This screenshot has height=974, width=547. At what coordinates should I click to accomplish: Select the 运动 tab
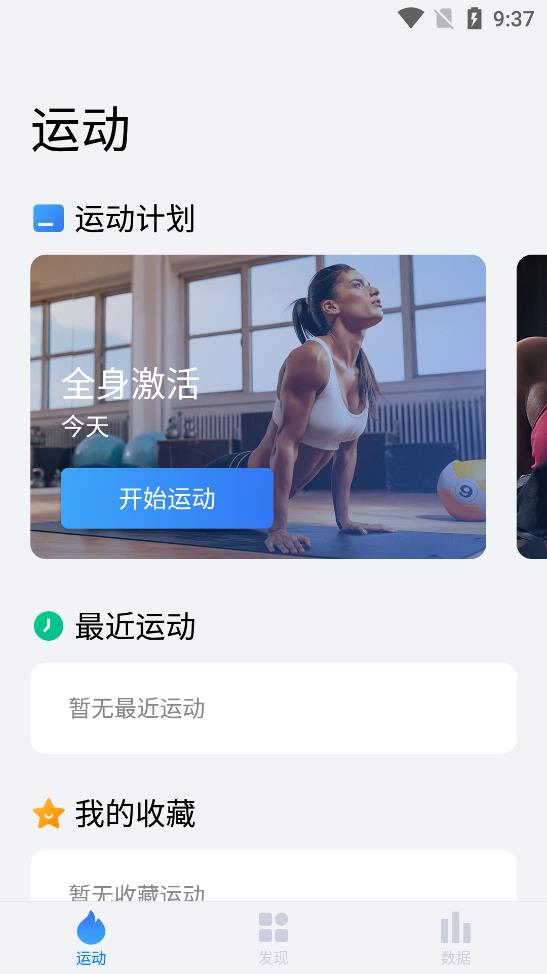point(91,938)
